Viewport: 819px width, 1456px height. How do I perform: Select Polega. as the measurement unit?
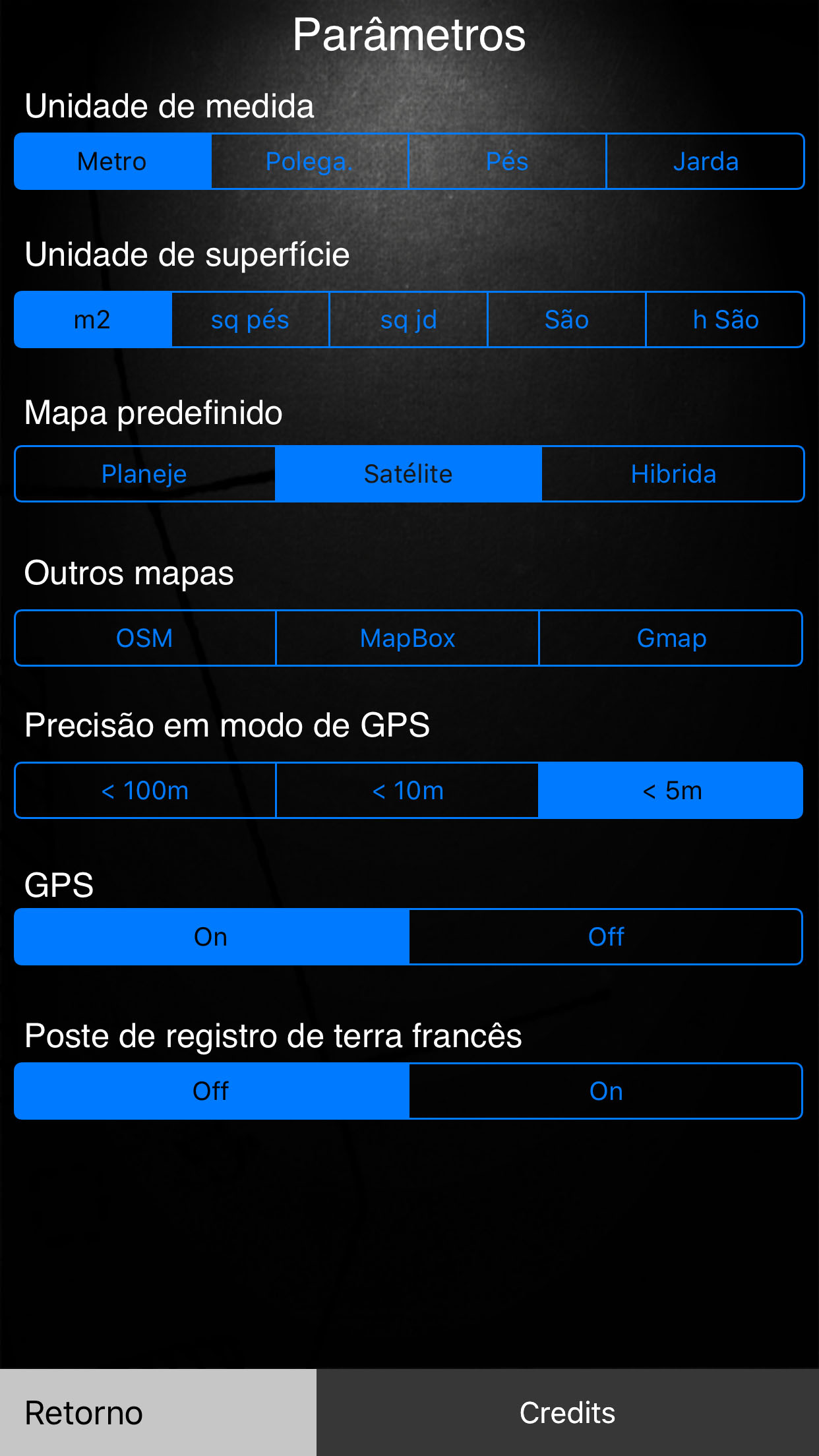(x=310, y=162)
